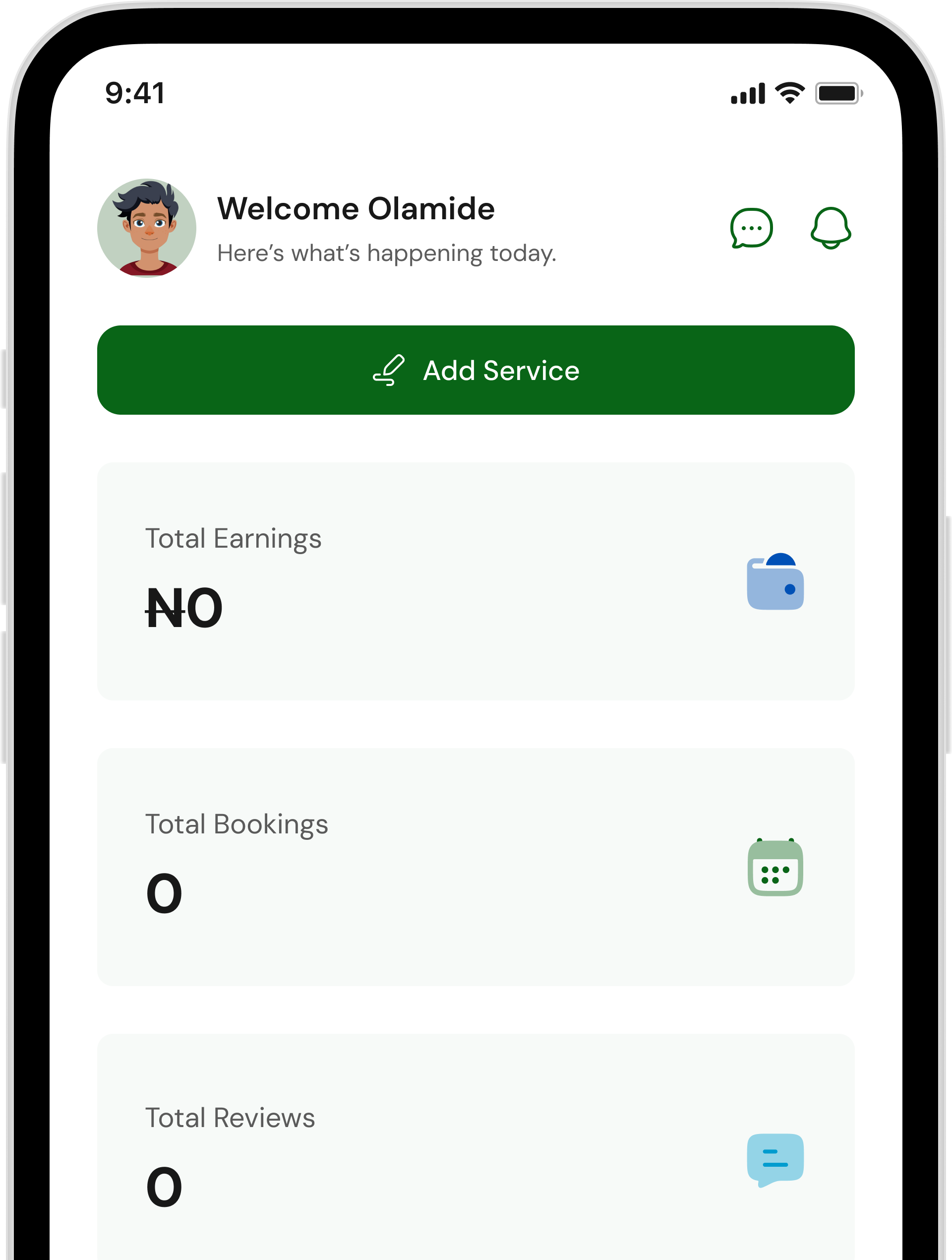Tap the Add Service button

point(476,370)
